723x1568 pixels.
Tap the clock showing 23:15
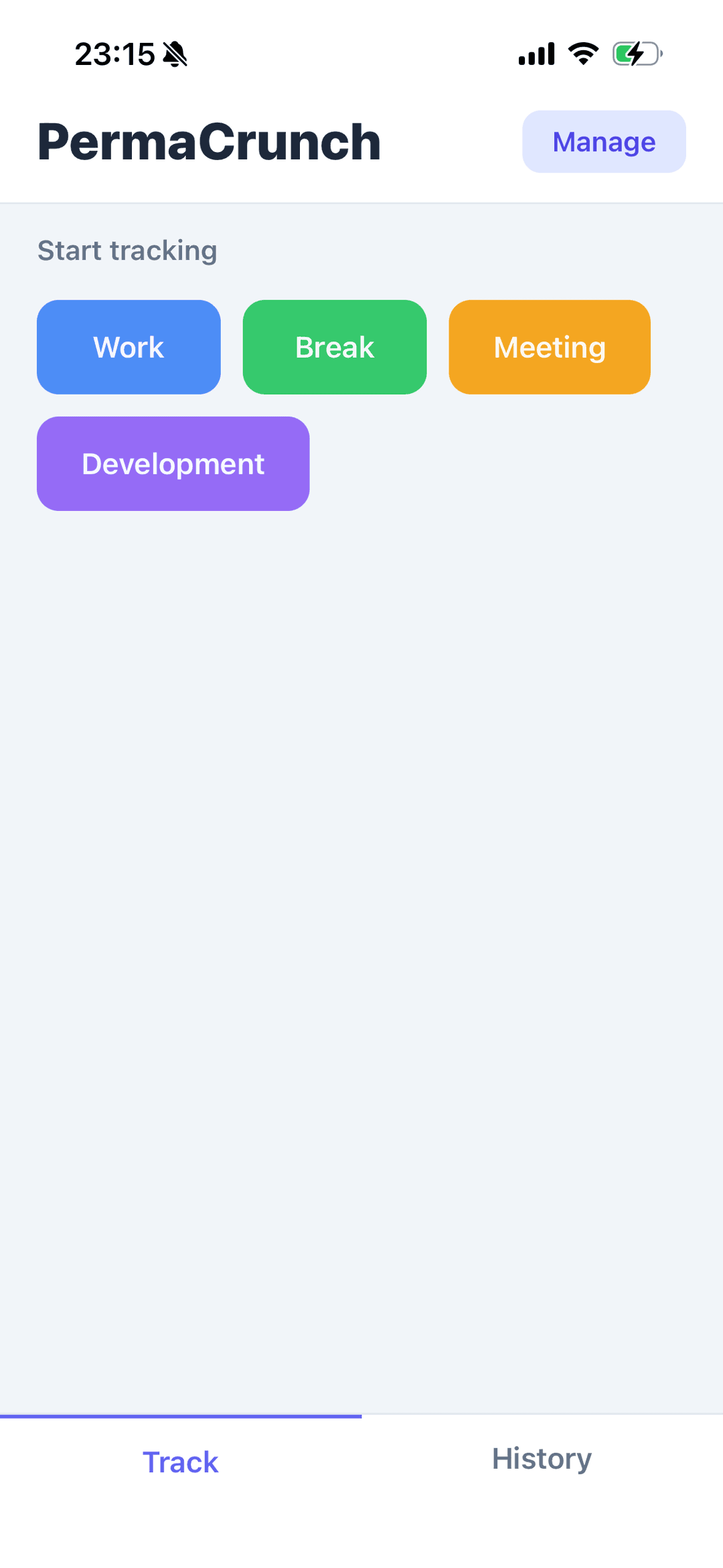[115, 55]
